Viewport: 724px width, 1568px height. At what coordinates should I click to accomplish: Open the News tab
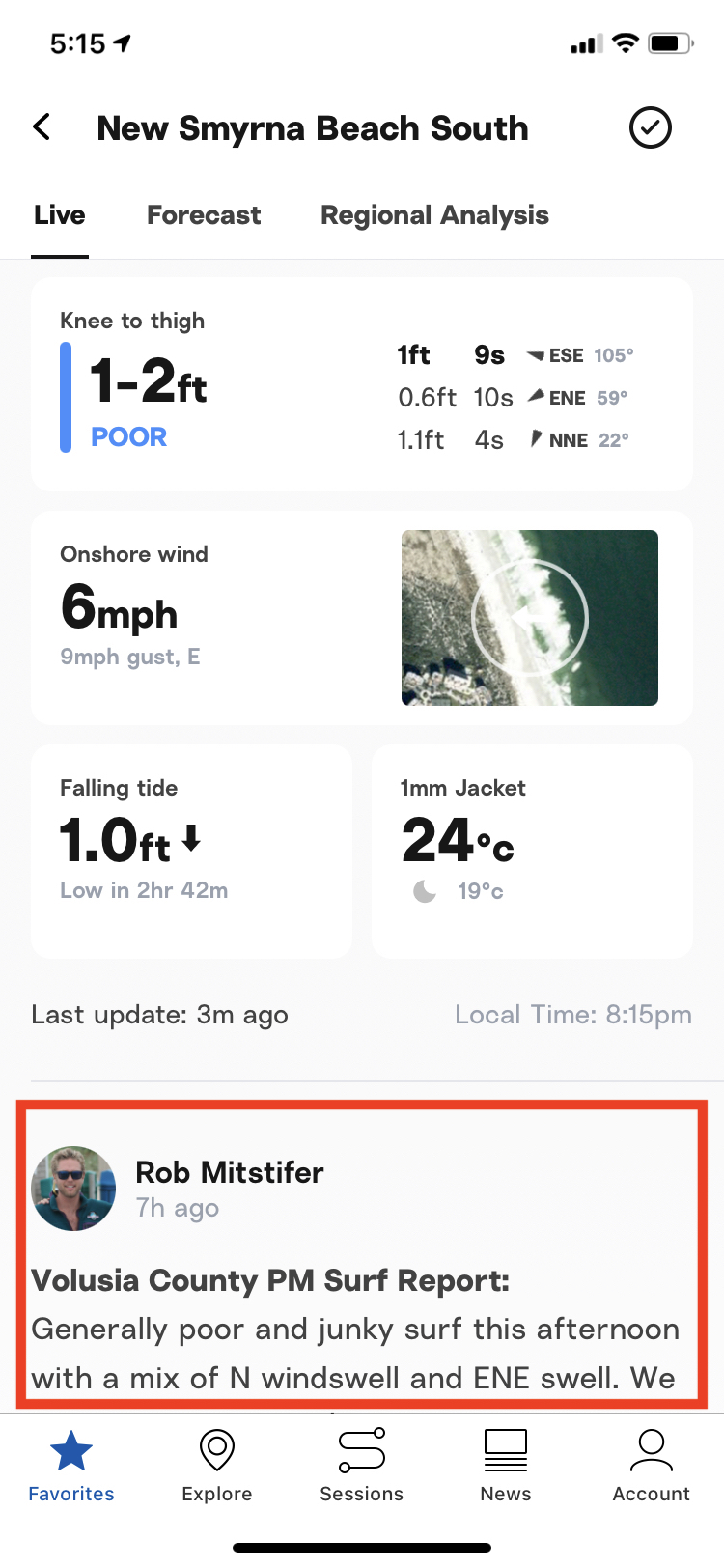pyautogui.click(x=506, y=1466)
